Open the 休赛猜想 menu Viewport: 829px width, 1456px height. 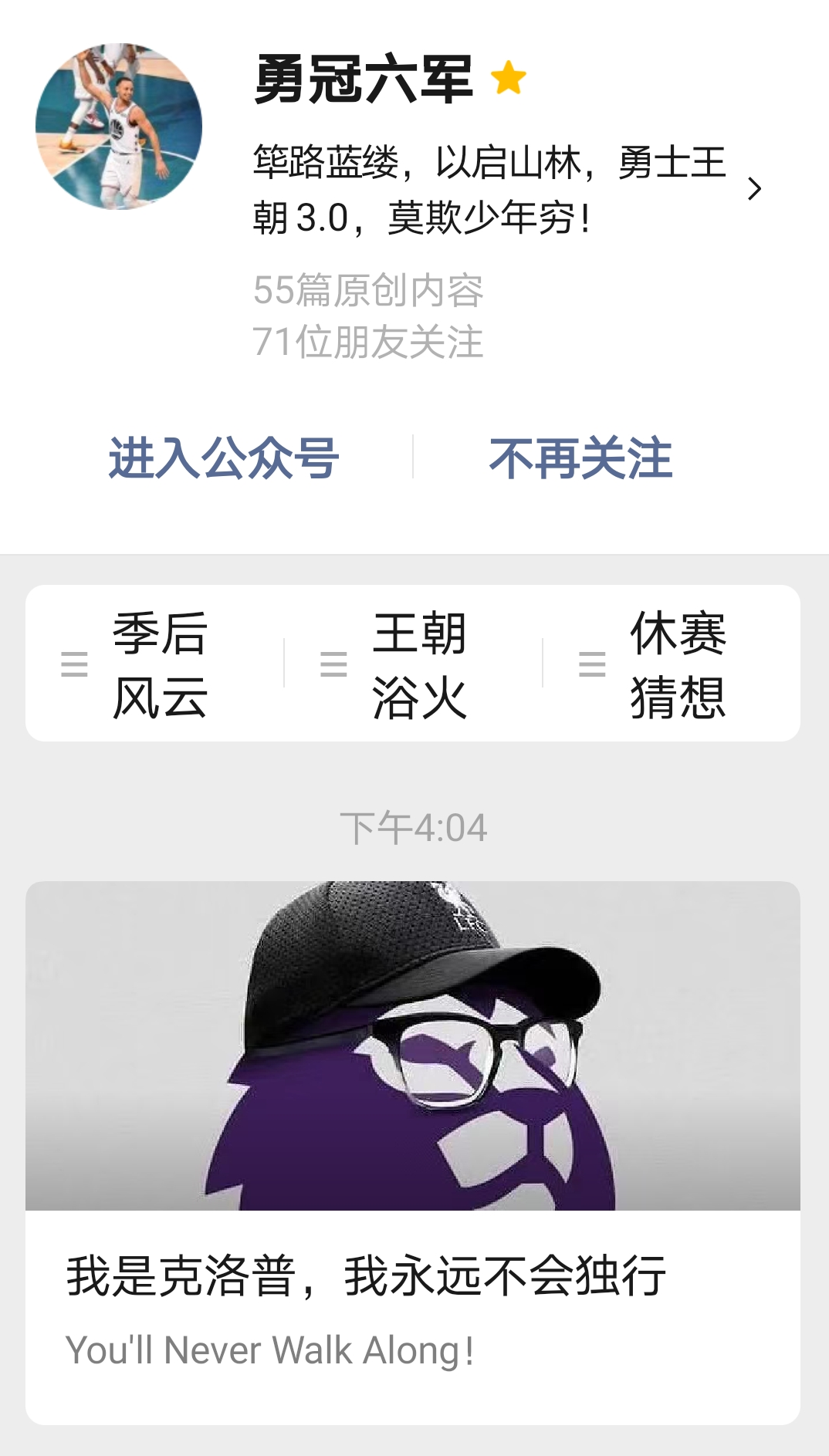coord(672,664)
